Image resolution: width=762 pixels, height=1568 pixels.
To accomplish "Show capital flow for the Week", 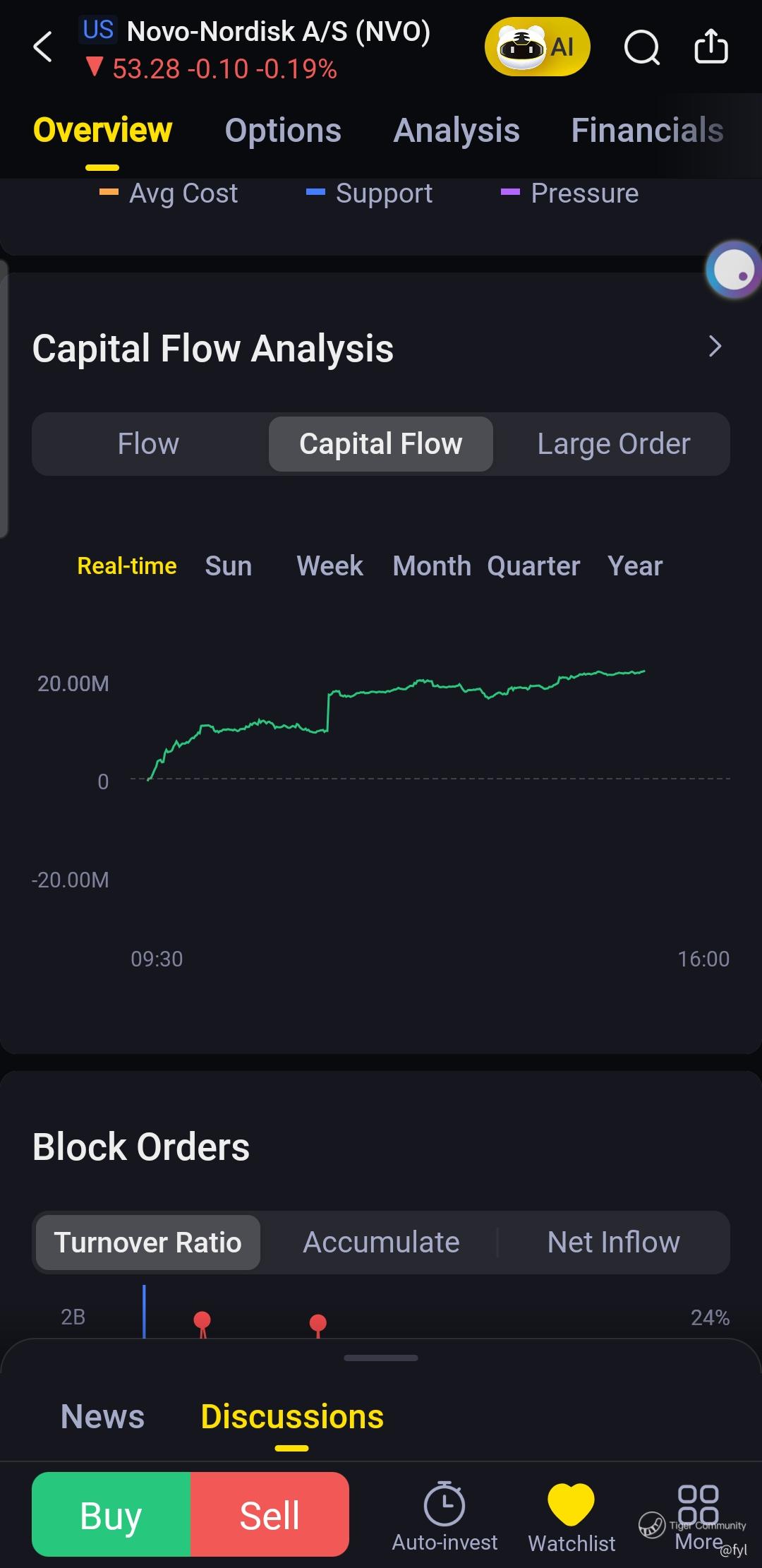I will coord(329,566).
